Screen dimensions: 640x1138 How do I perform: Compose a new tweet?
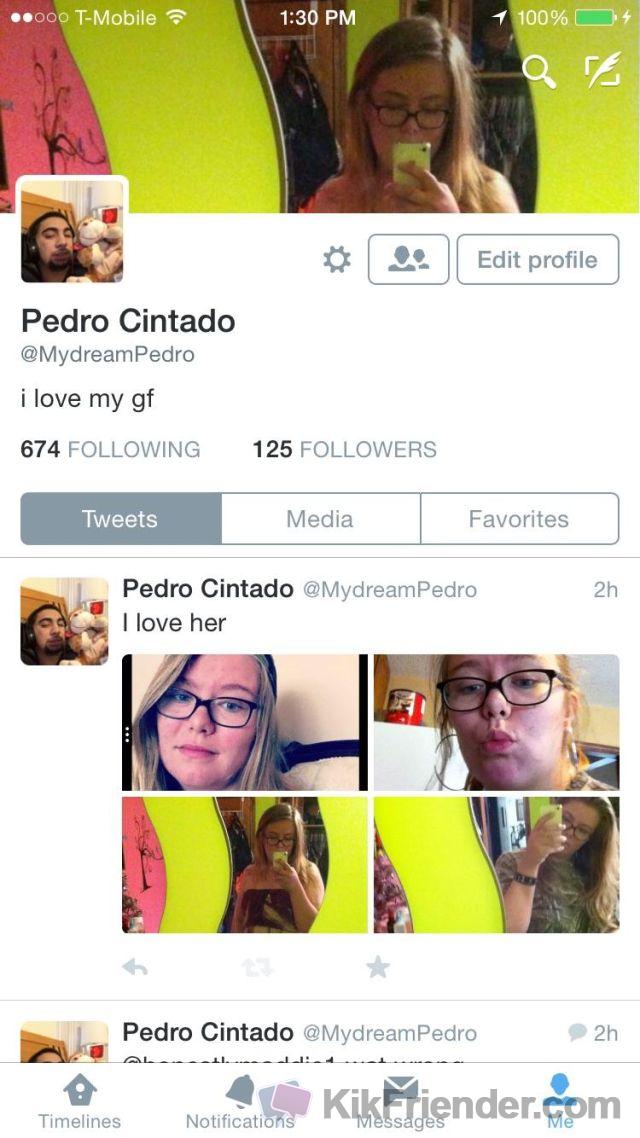coord(601,70)
